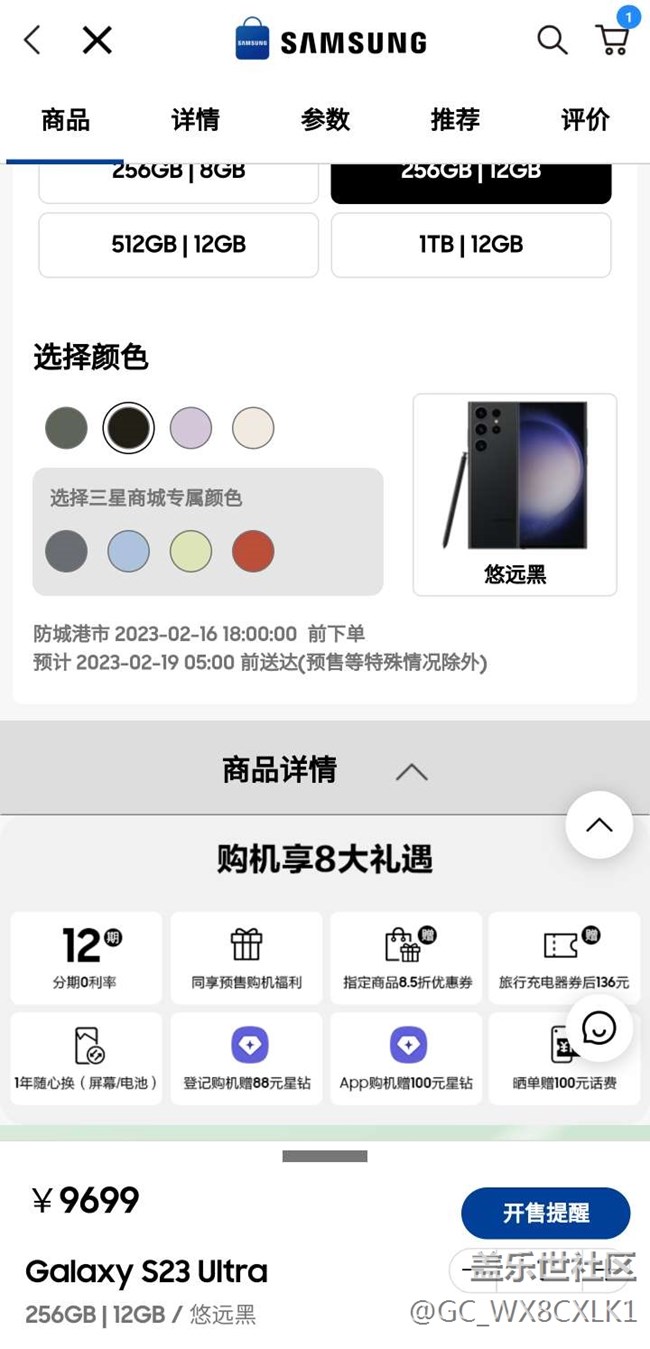Pick the cream color swatch
Screen dimensions: 650x1349
coord(253,428)
